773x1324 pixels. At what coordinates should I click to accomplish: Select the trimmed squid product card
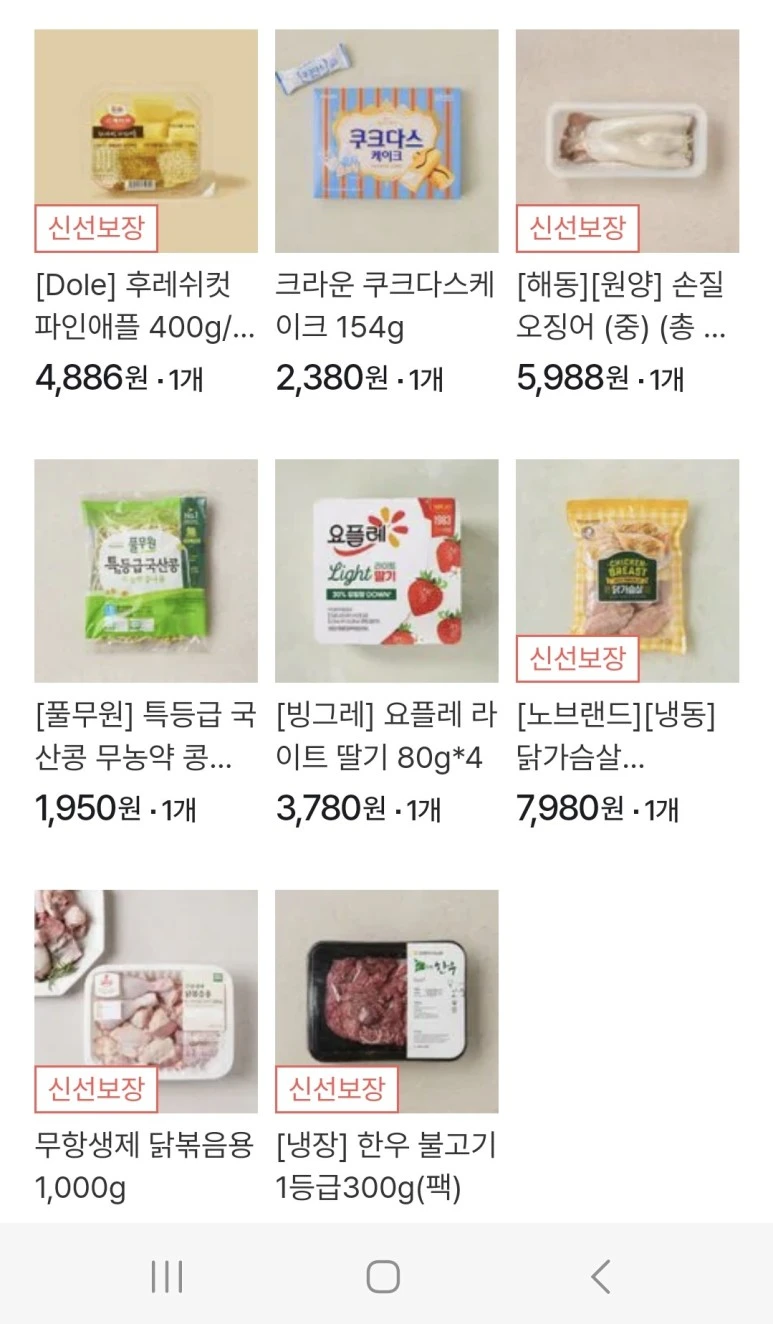tap(627, 141)
